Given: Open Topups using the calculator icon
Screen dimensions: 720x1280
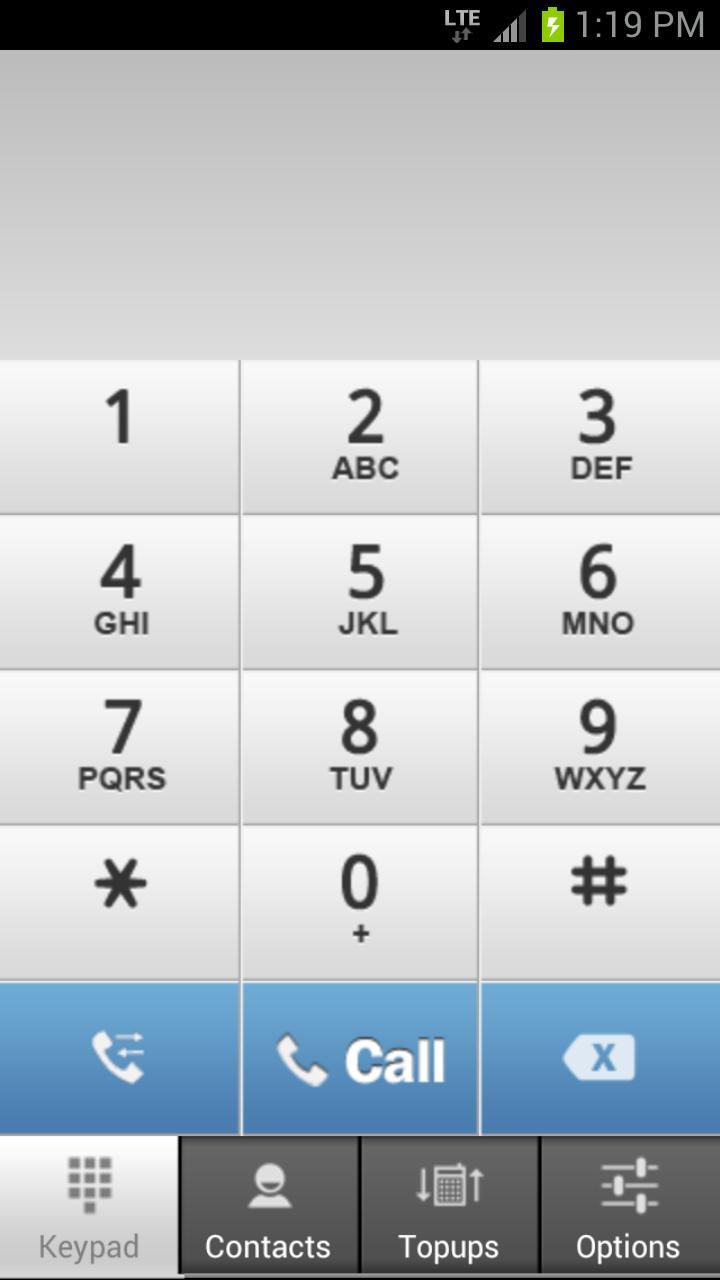Looking at the screenshot, I should 448,1185.
